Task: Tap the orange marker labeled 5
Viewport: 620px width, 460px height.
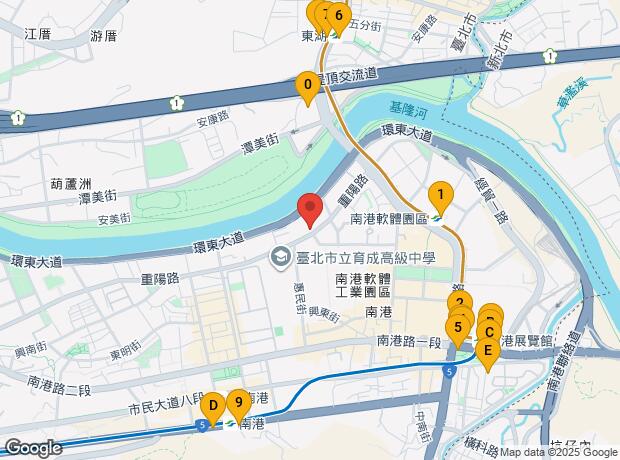Action: coord(458,326)
